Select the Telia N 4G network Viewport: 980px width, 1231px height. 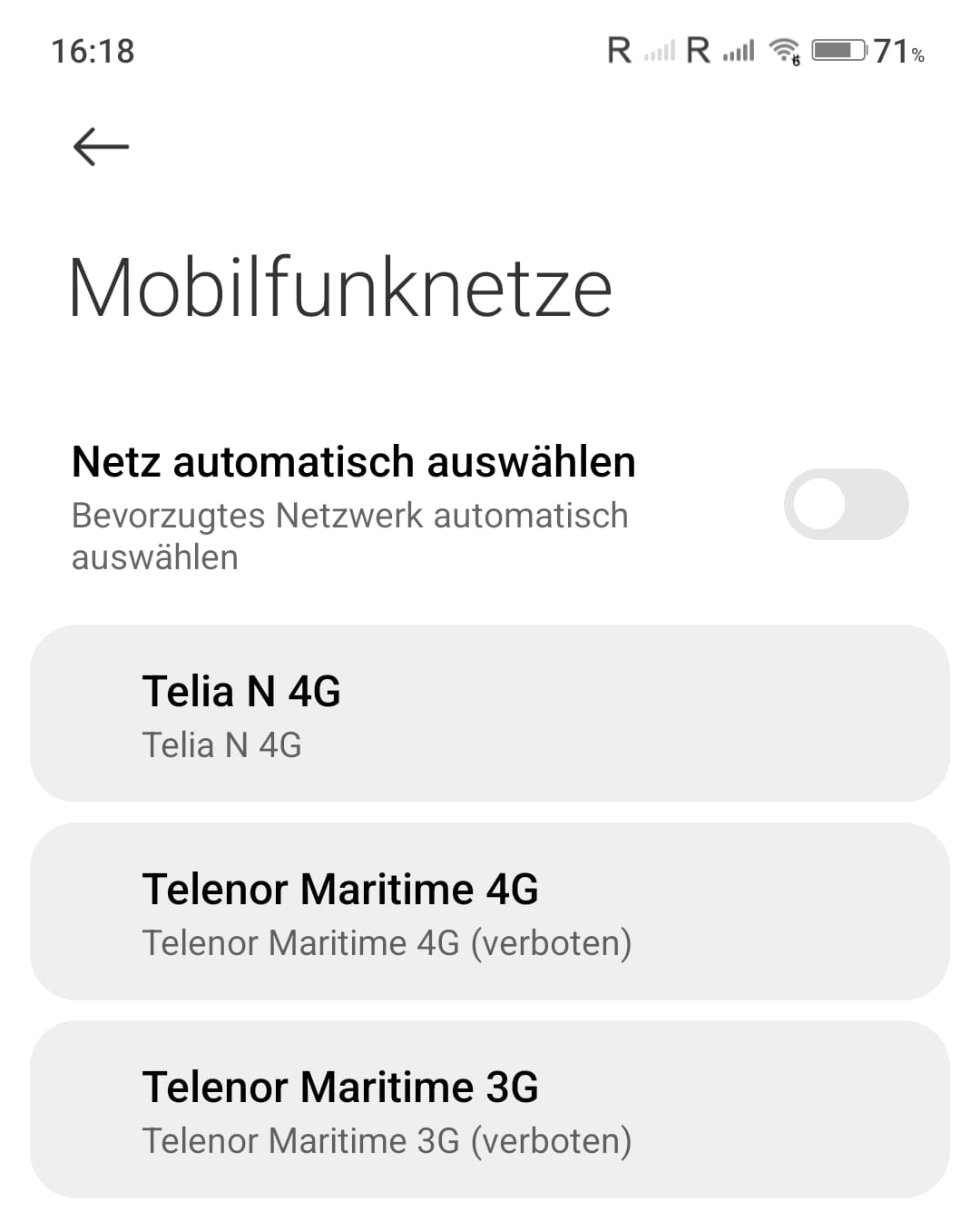point(490,714)
